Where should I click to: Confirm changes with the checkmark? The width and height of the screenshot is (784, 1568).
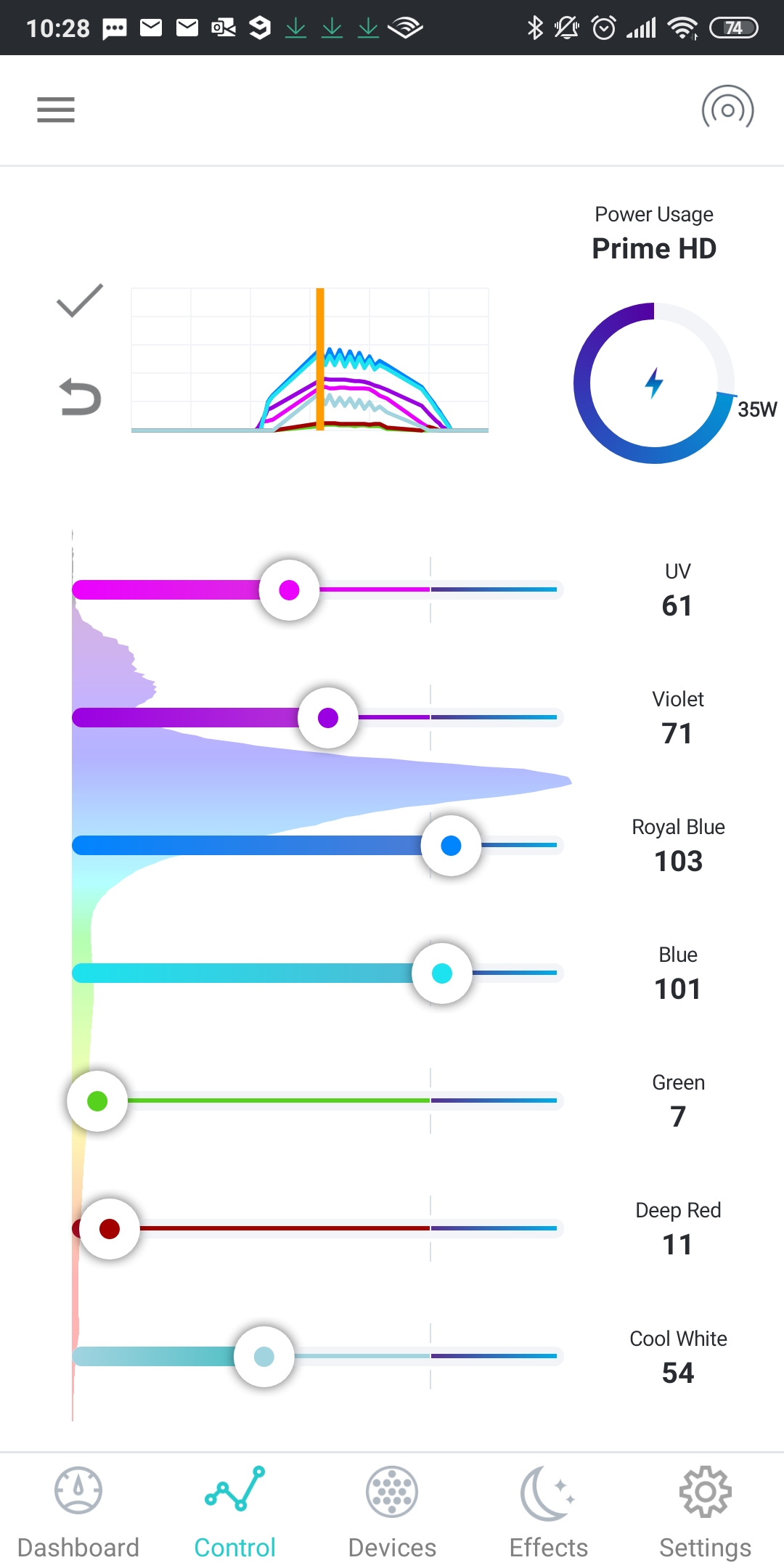(x=80, y=301)
